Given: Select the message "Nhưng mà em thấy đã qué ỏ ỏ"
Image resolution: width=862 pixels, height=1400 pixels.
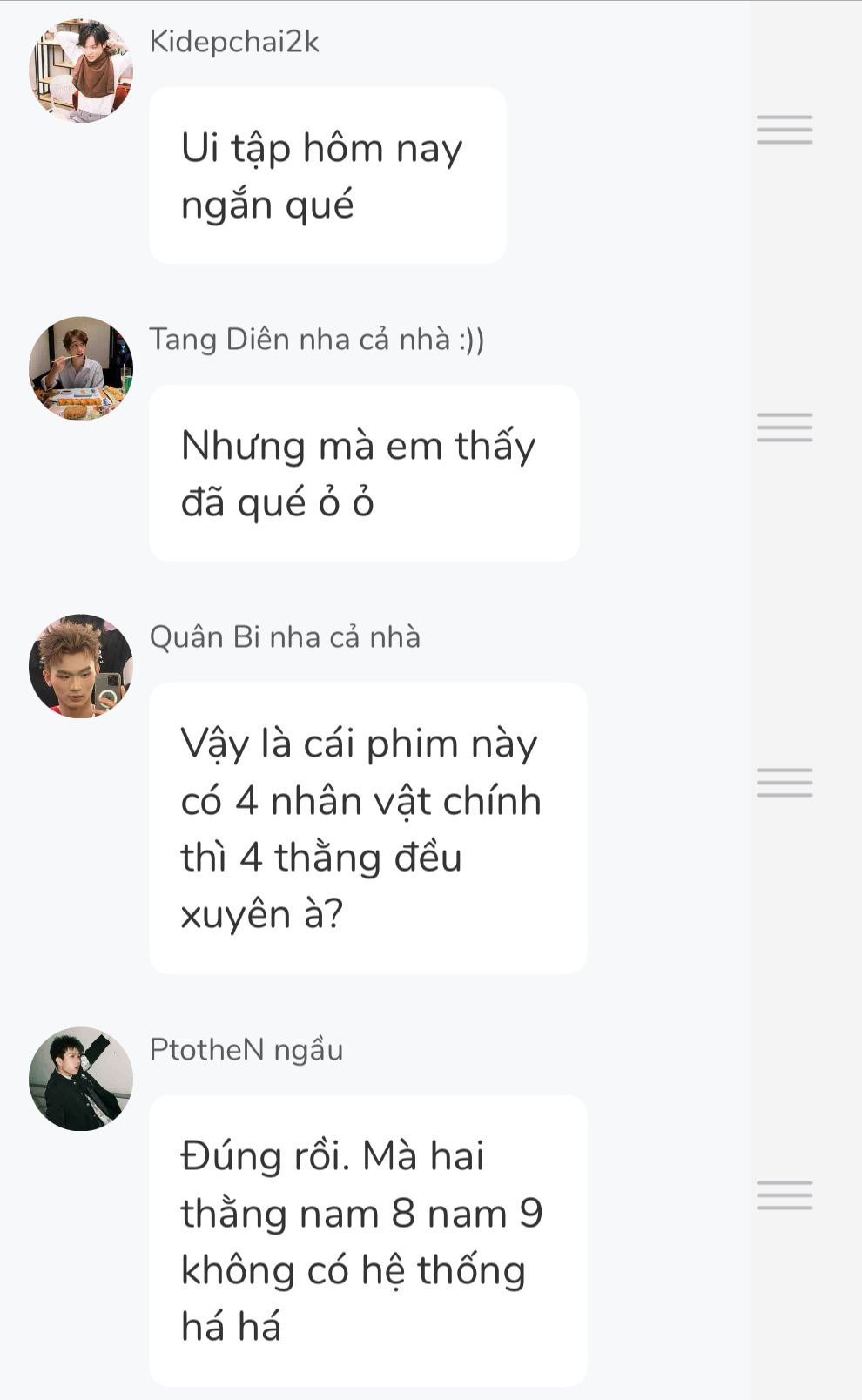Looking at the screenshot, I should pos(364,473).
